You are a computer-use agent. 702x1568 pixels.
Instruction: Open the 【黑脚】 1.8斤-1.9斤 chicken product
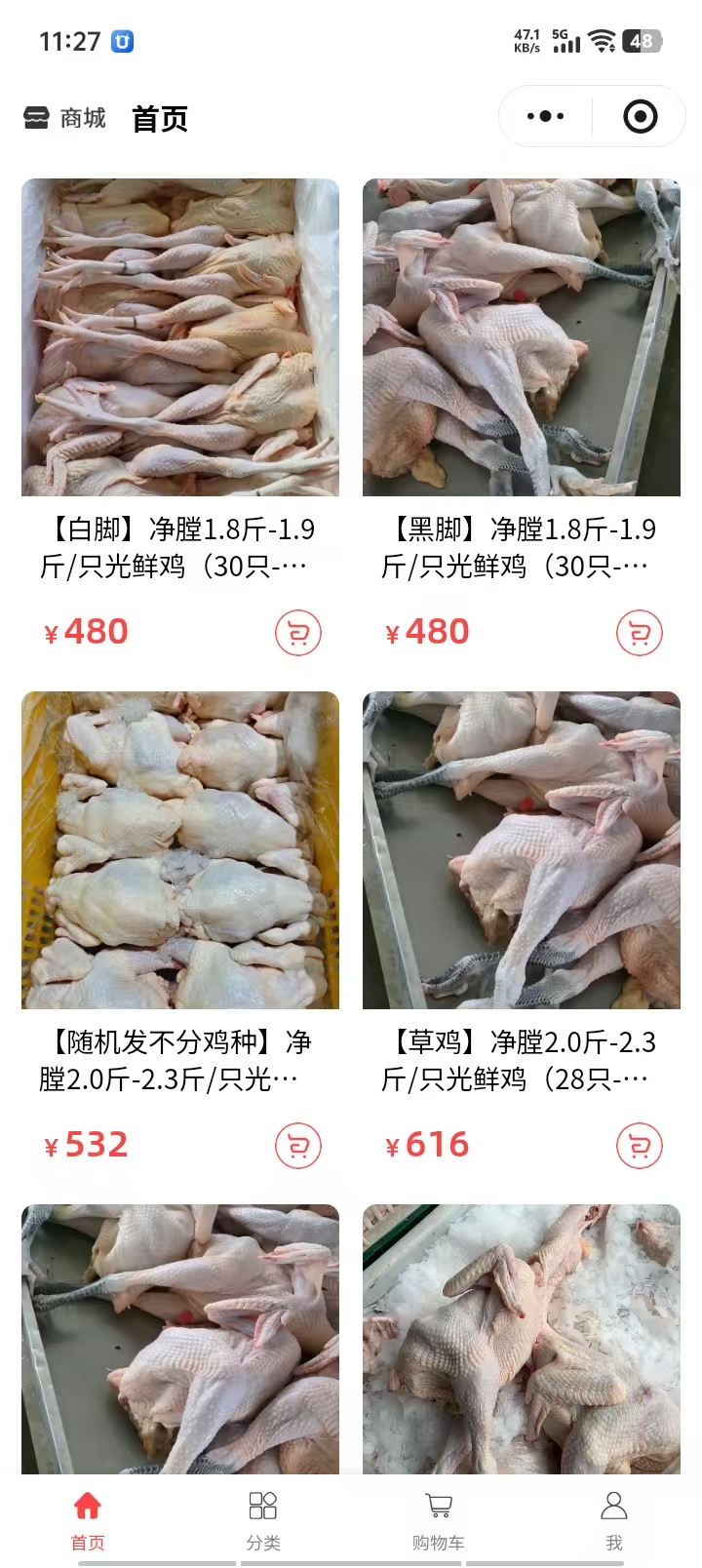coord(522,337)
